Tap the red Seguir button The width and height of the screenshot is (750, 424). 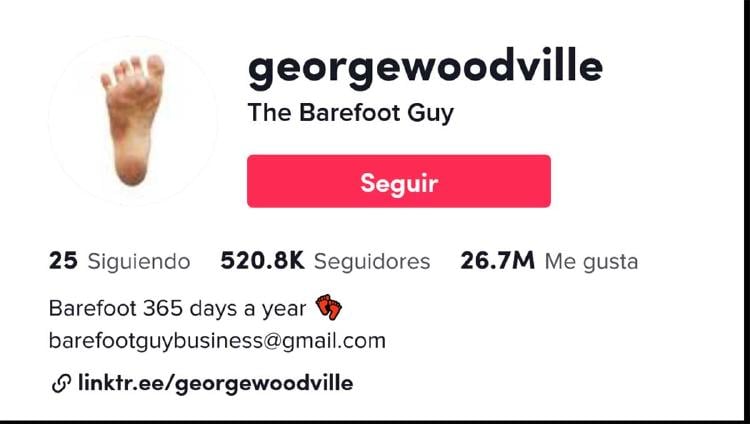tap(398, 182)
